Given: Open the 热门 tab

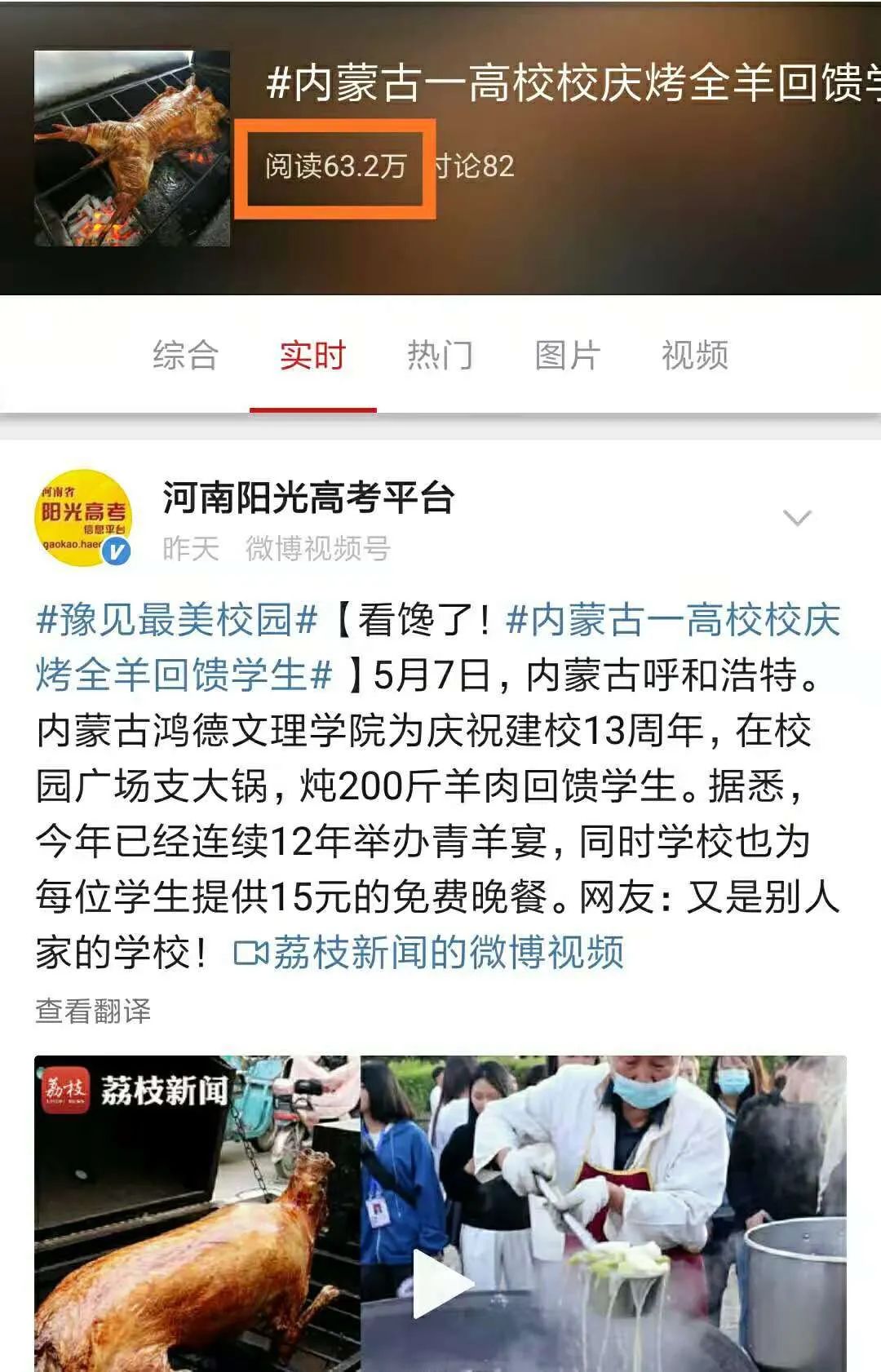Looking at the screenshot, I should [x=440, y=356].
